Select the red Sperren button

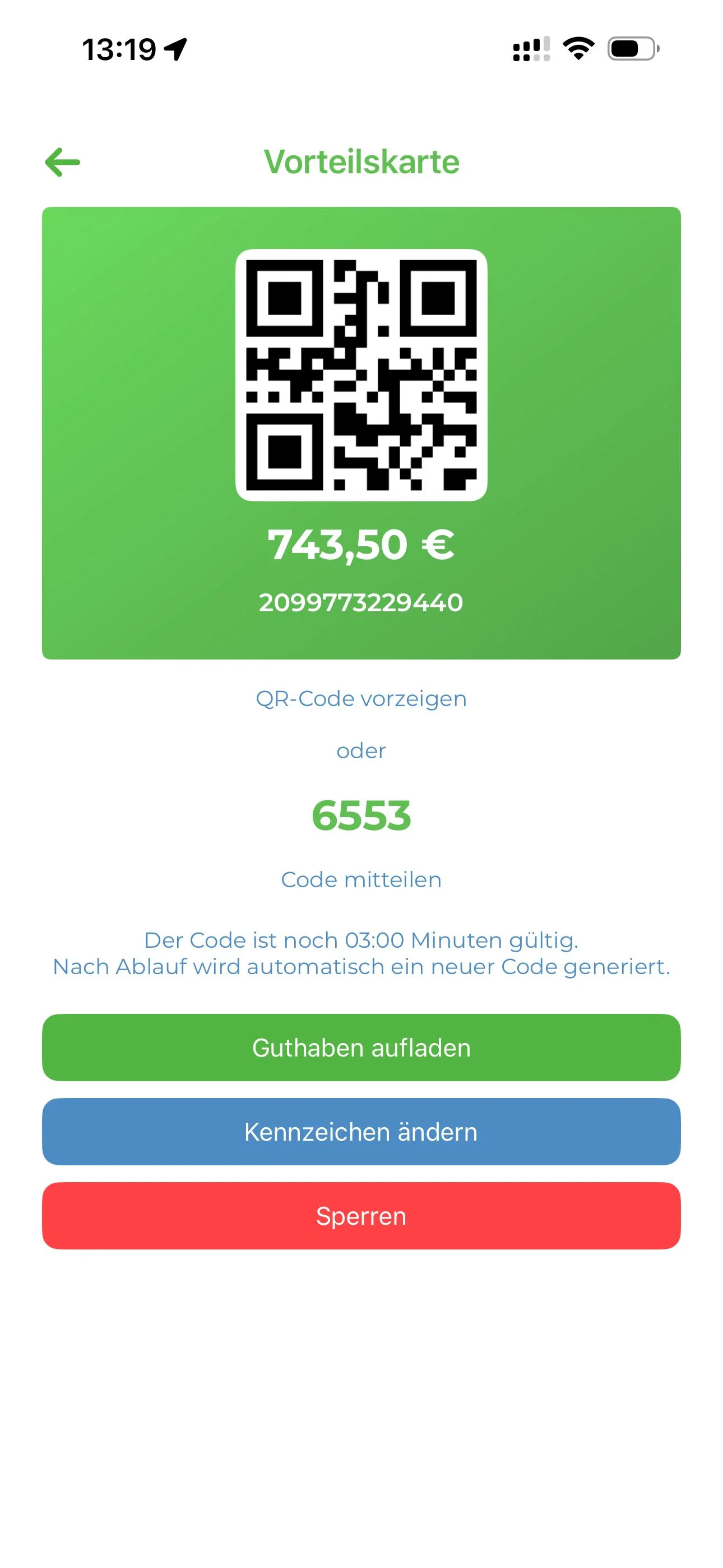pyautogui.click(x=361, y=1216)
